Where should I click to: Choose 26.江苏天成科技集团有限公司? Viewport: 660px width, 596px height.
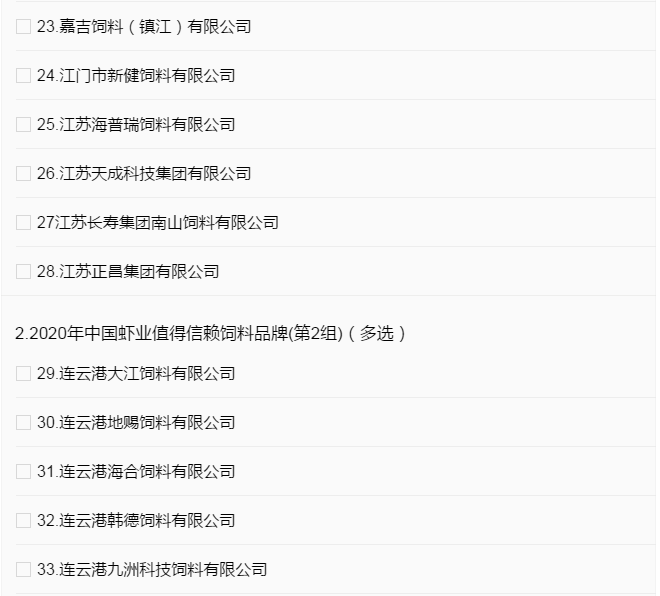pyautogui.click(x=24, y=174)
